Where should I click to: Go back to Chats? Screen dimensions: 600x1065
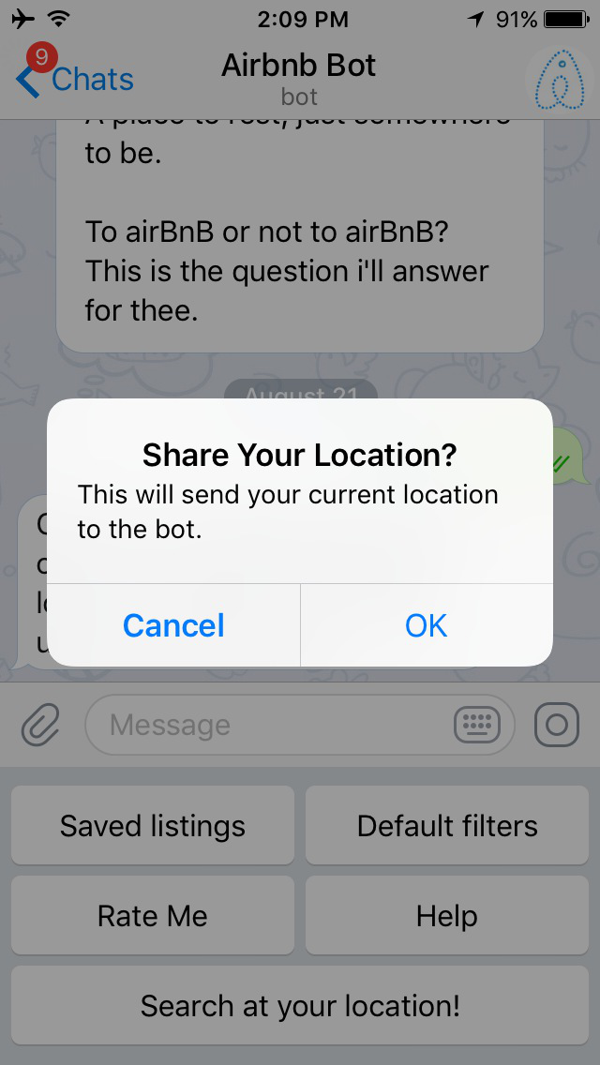tap(75, 79)
